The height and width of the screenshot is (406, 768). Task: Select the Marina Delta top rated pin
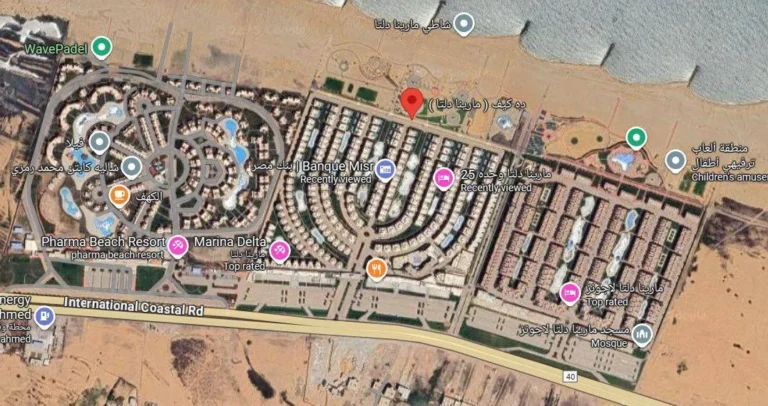point(281,249)
